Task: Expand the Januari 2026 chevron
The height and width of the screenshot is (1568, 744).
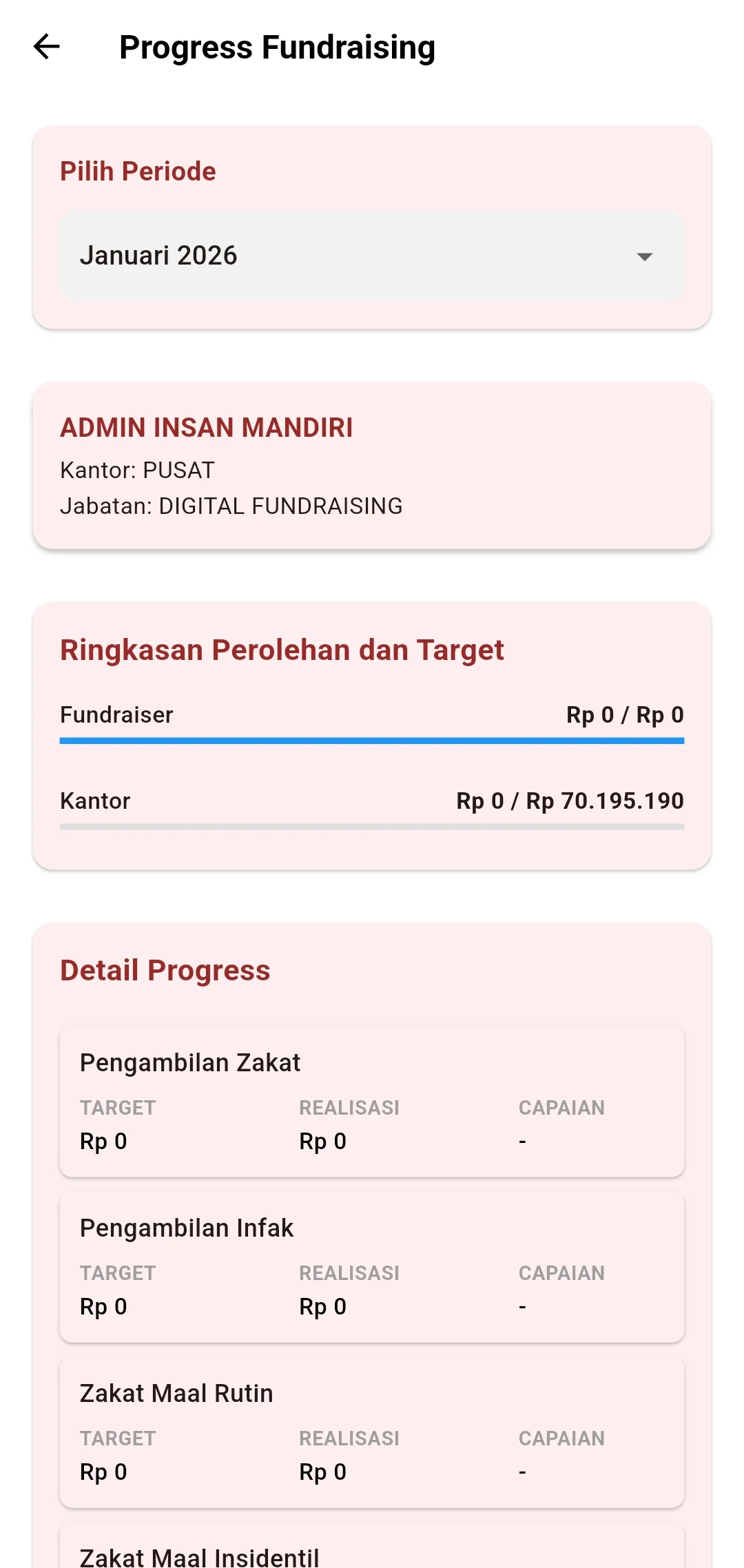Action: pyautogui.click(x=643, y=258)
